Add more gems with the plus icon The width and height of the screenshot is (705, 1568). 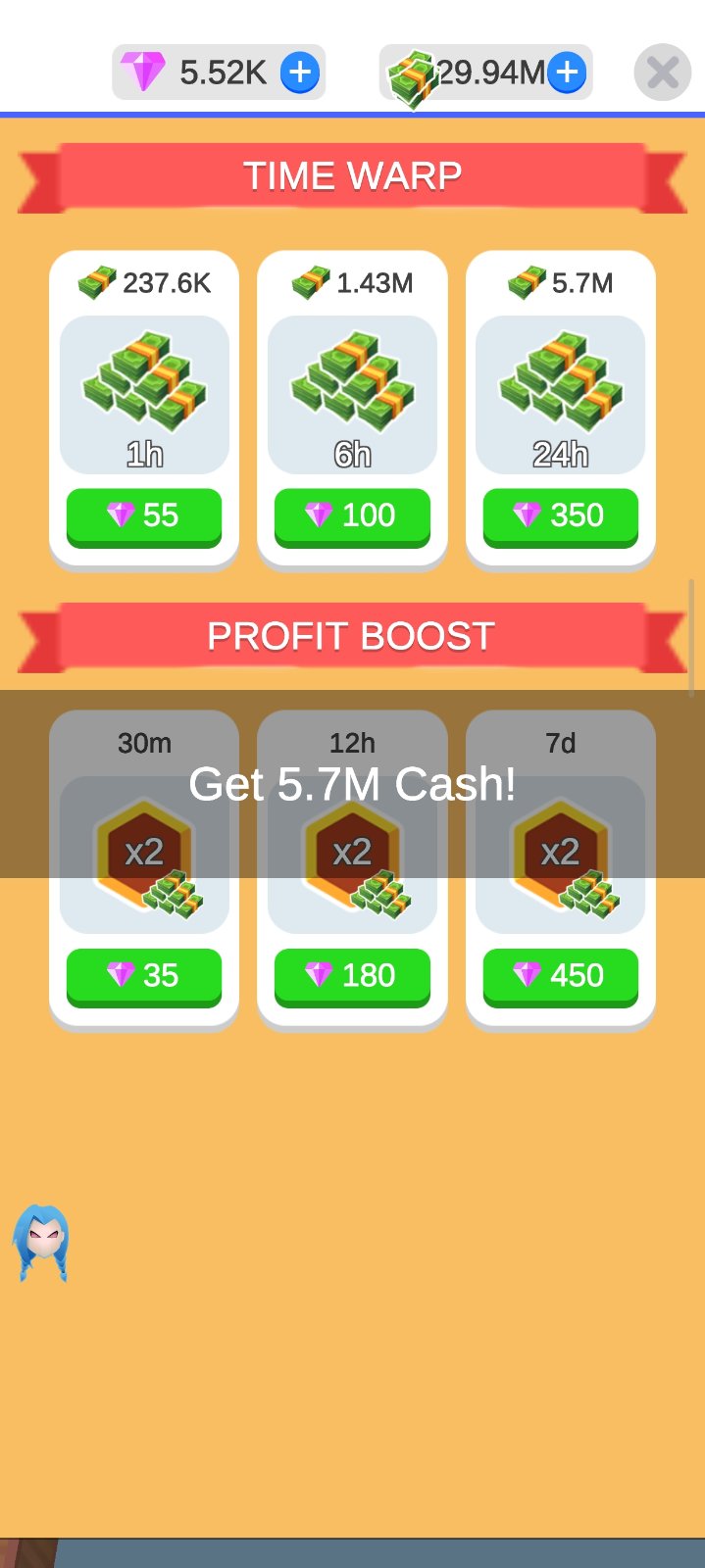[x=300, y=73]
